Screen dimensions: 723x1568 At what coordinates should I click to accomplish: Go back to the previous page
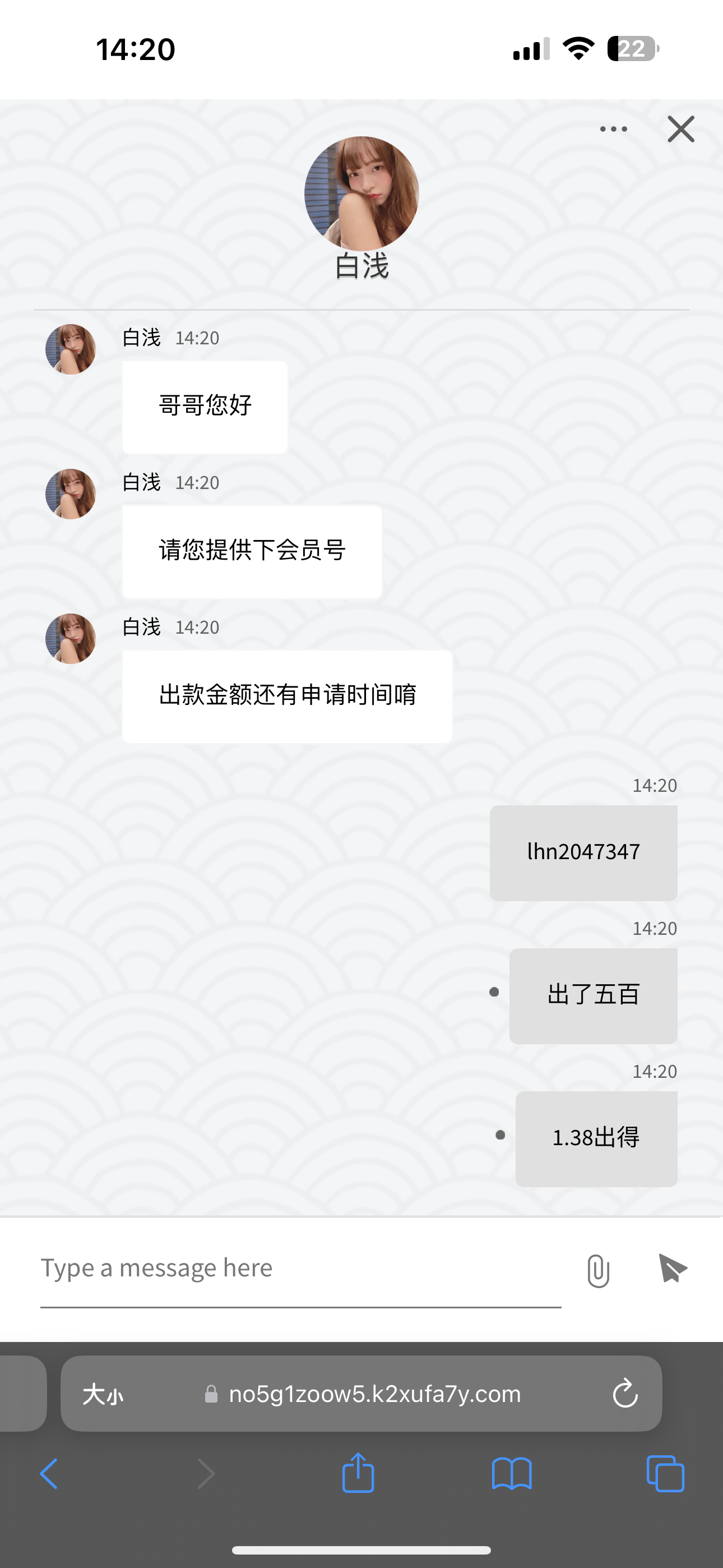click(49, 1474)
